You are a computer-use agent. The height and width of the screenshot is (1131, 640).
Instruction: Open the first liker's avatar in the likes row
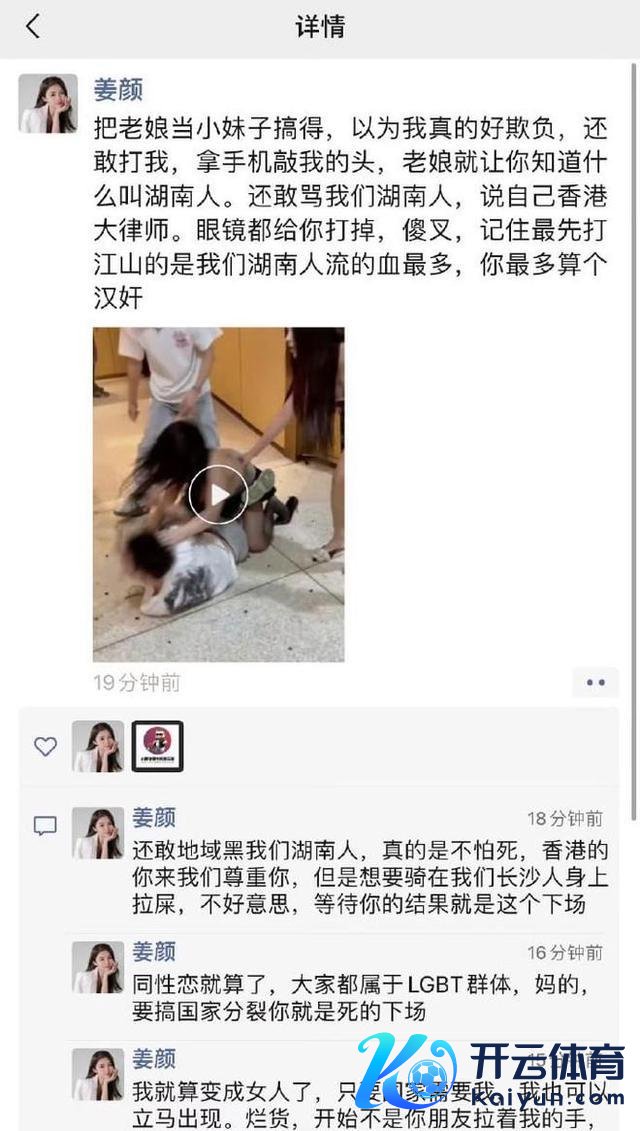[98, 746]
